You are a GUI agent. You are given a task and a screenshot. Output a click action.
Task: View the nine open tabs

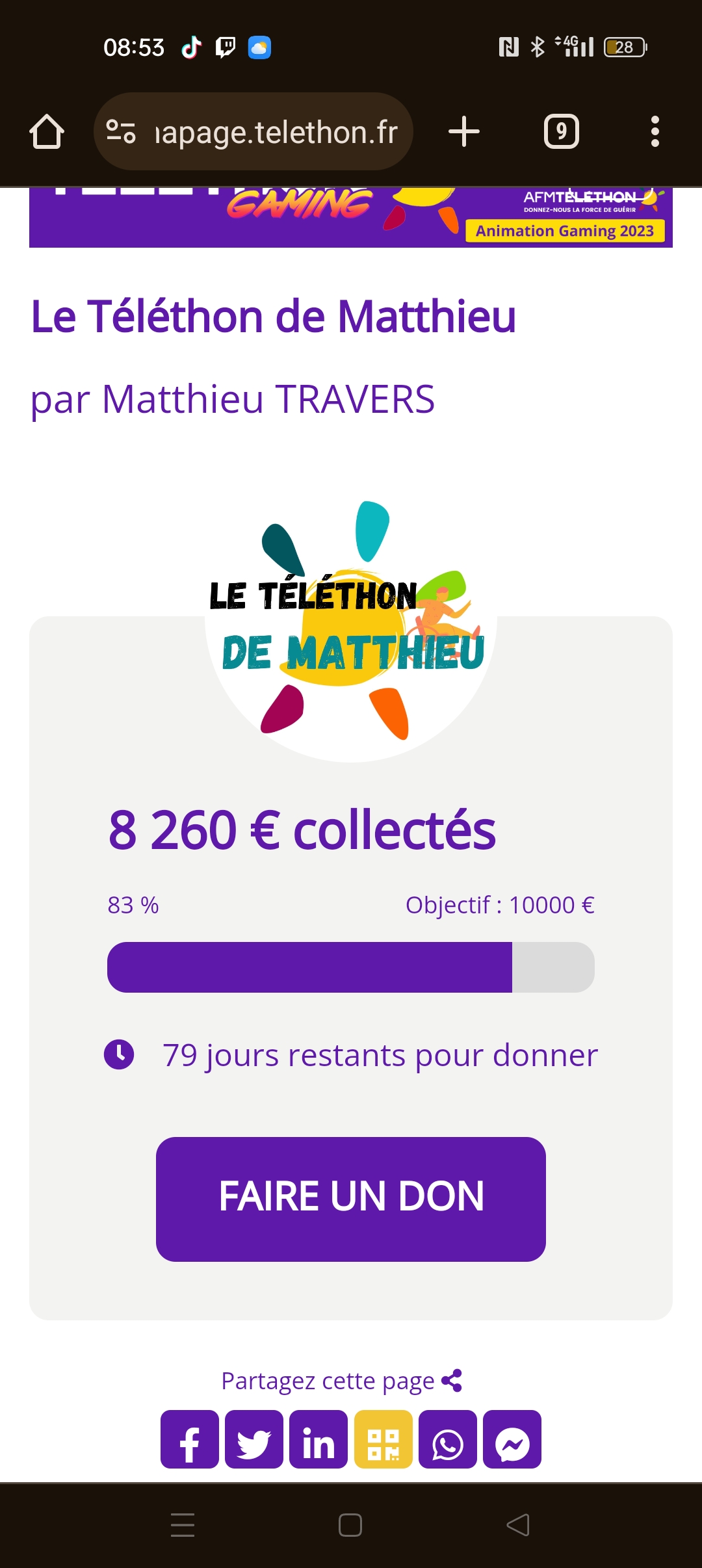tap(561, 132)
